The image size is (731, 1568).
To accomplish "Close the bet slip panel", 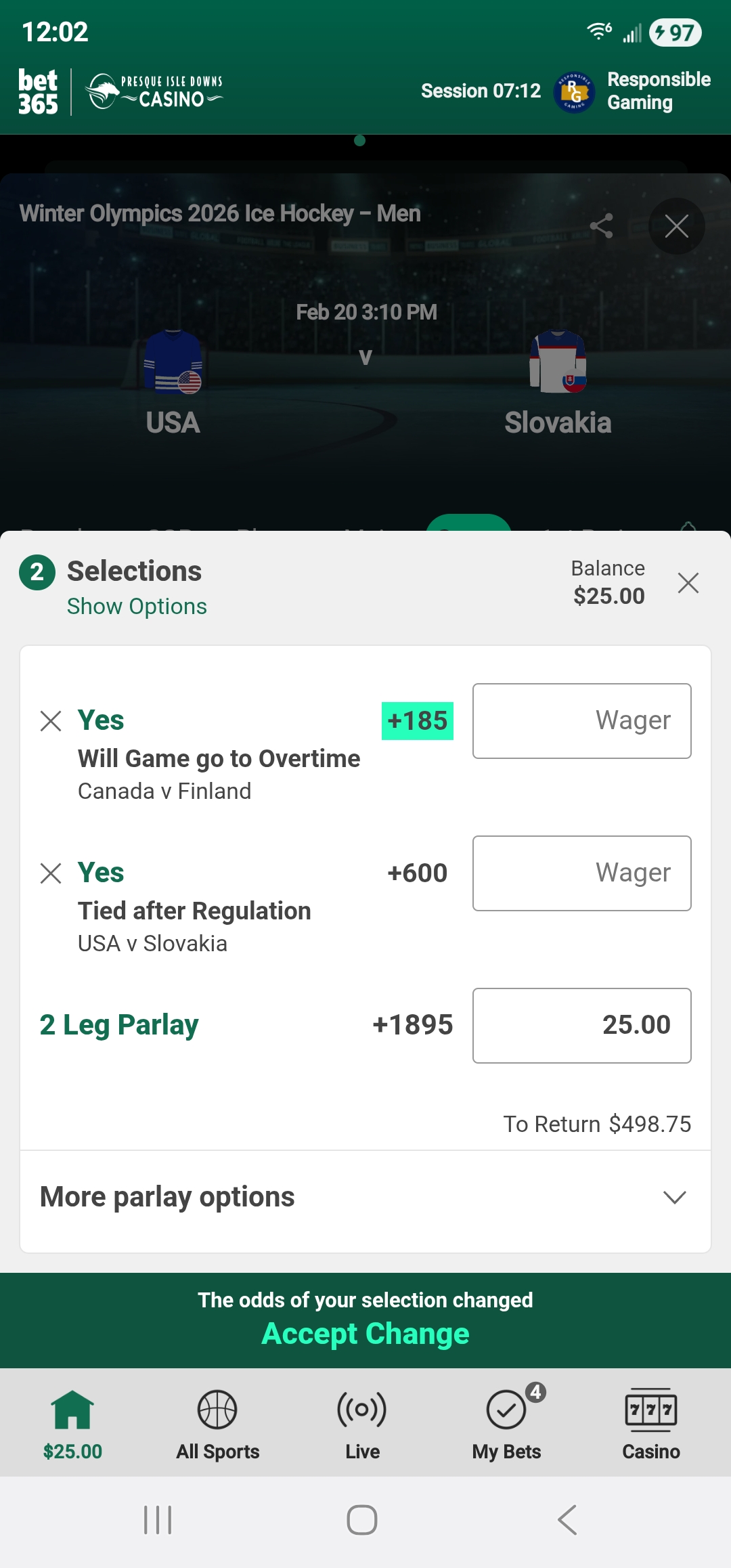I will point(688,583).
